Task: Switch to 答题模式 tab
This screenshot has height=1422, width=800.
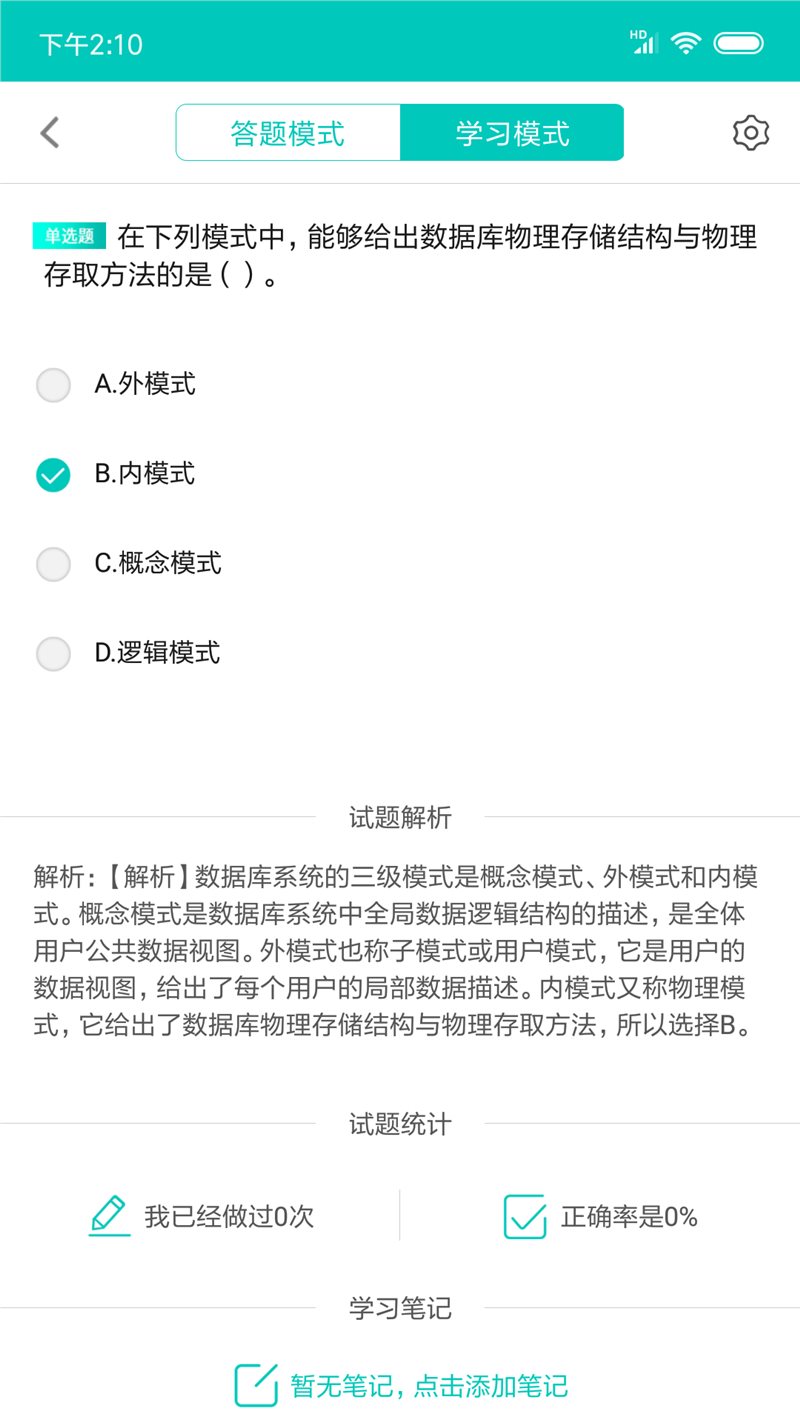Action: (x=288, y=131)
